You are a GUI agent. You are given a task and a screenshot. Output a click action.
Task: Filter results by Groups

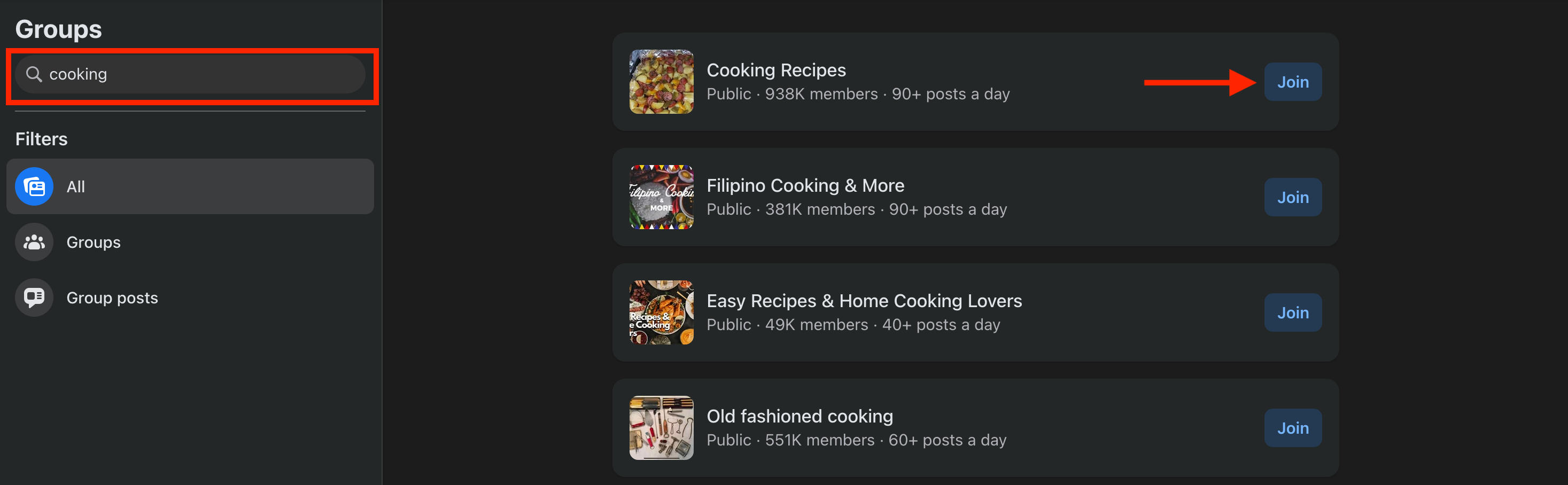pyautogui.click(x=93, y=242)
